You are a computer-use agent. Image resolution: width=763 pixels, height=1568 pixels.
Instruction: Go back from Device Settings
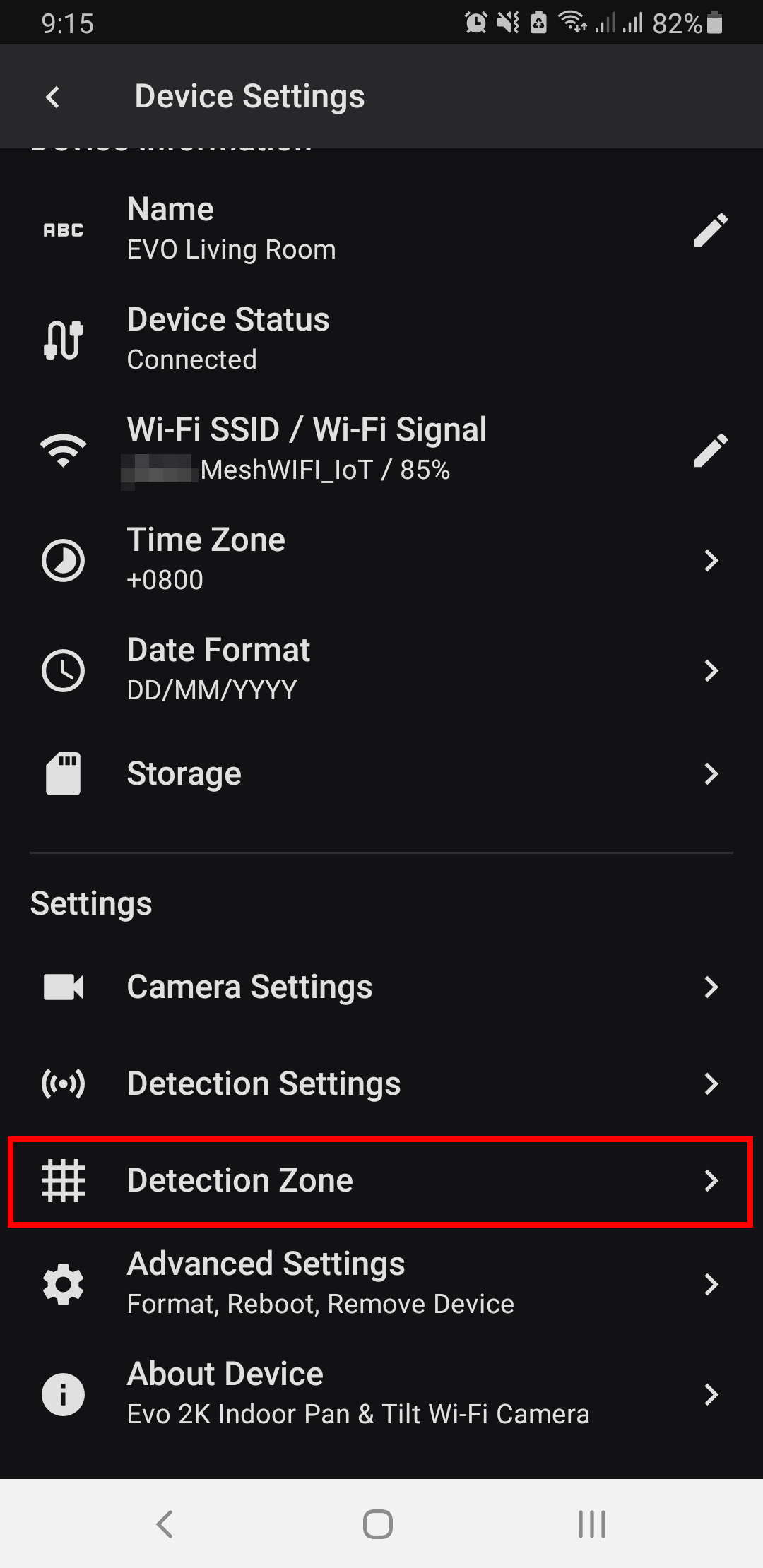pos(53,97)
